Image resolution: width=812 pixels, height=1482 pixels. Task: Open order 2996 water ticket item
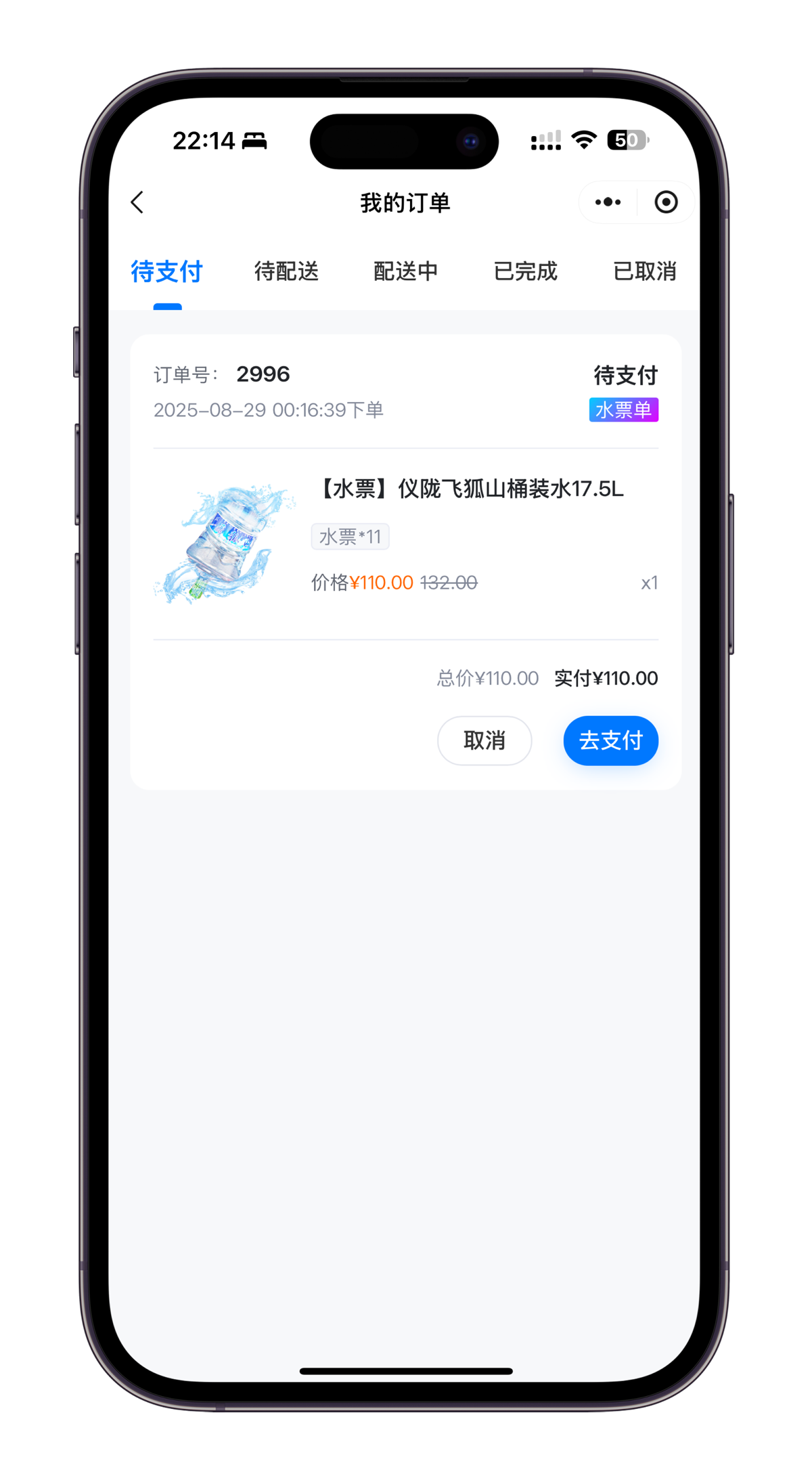[470, 489]
